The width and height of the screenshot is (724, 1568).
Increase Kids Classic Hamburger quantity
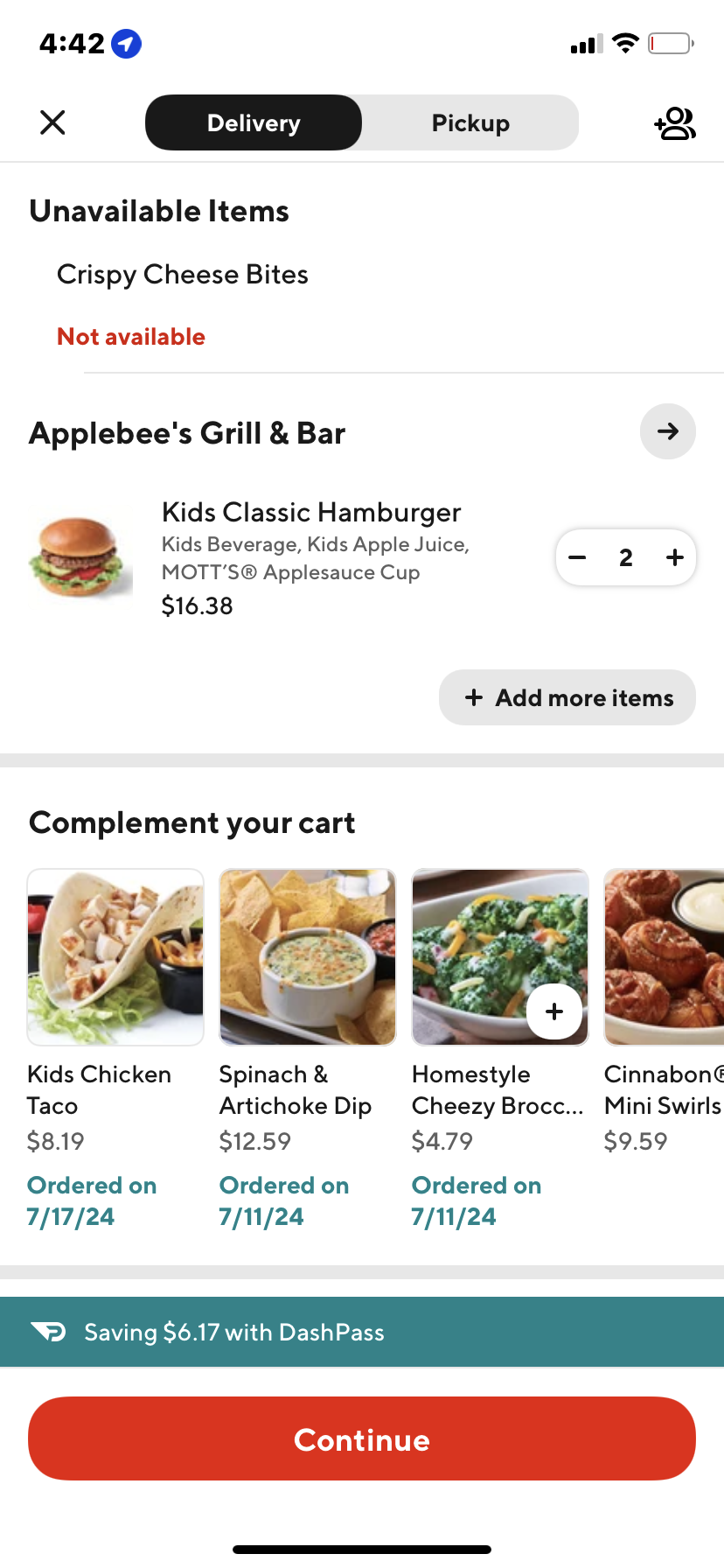tap(675, 557)
